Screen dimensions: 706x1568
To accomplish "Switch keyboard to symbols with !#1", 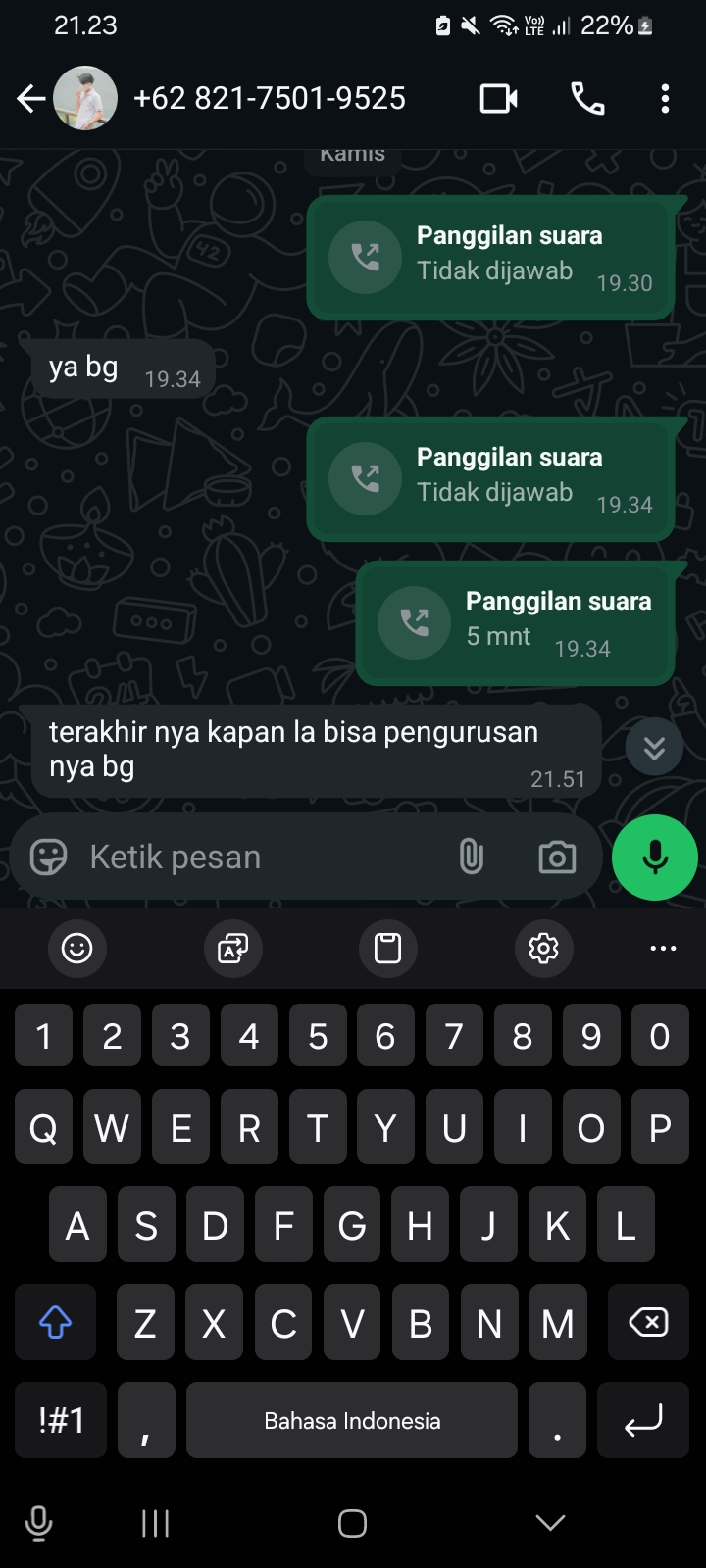I will (x=61, y=1420).
